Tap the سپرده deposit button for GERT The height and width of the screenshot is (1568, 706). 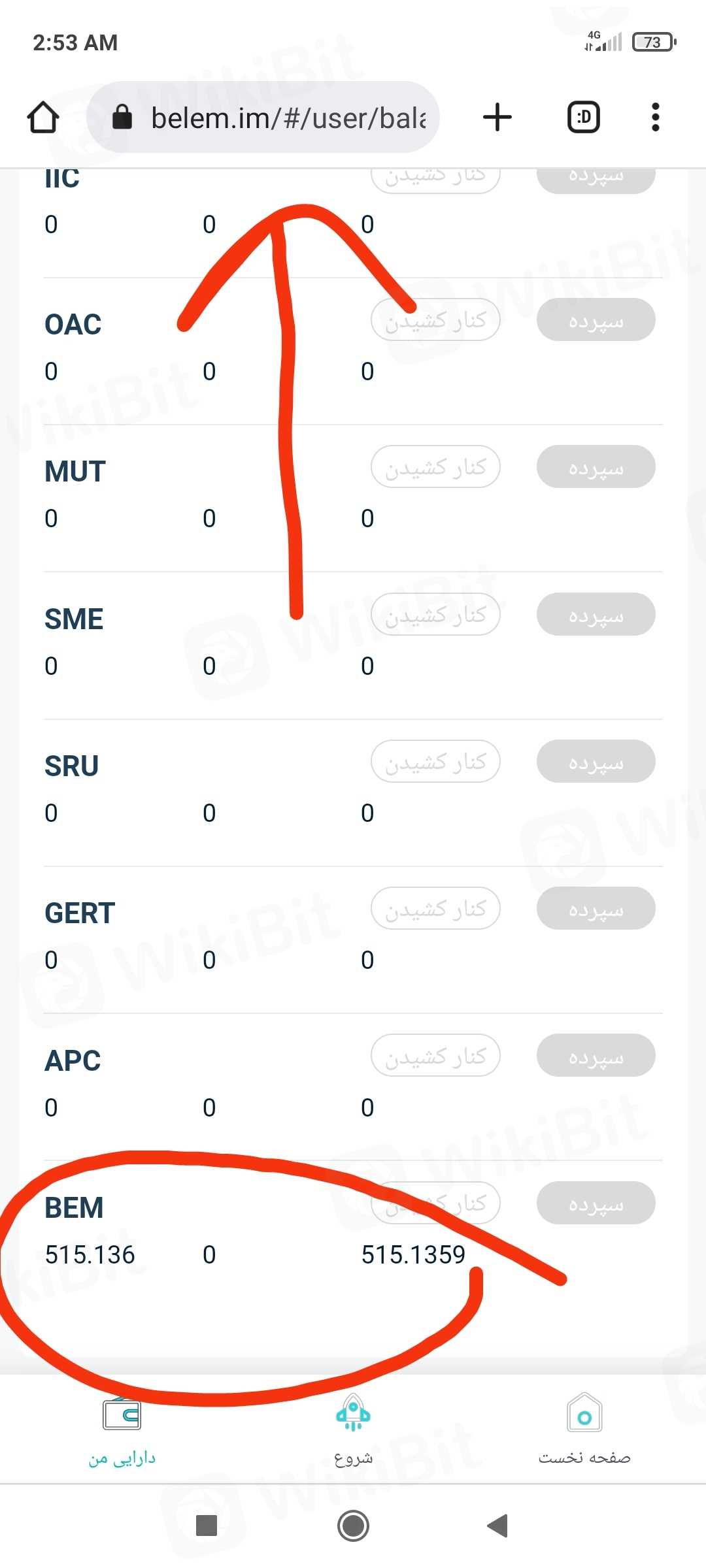coord(596,909)
